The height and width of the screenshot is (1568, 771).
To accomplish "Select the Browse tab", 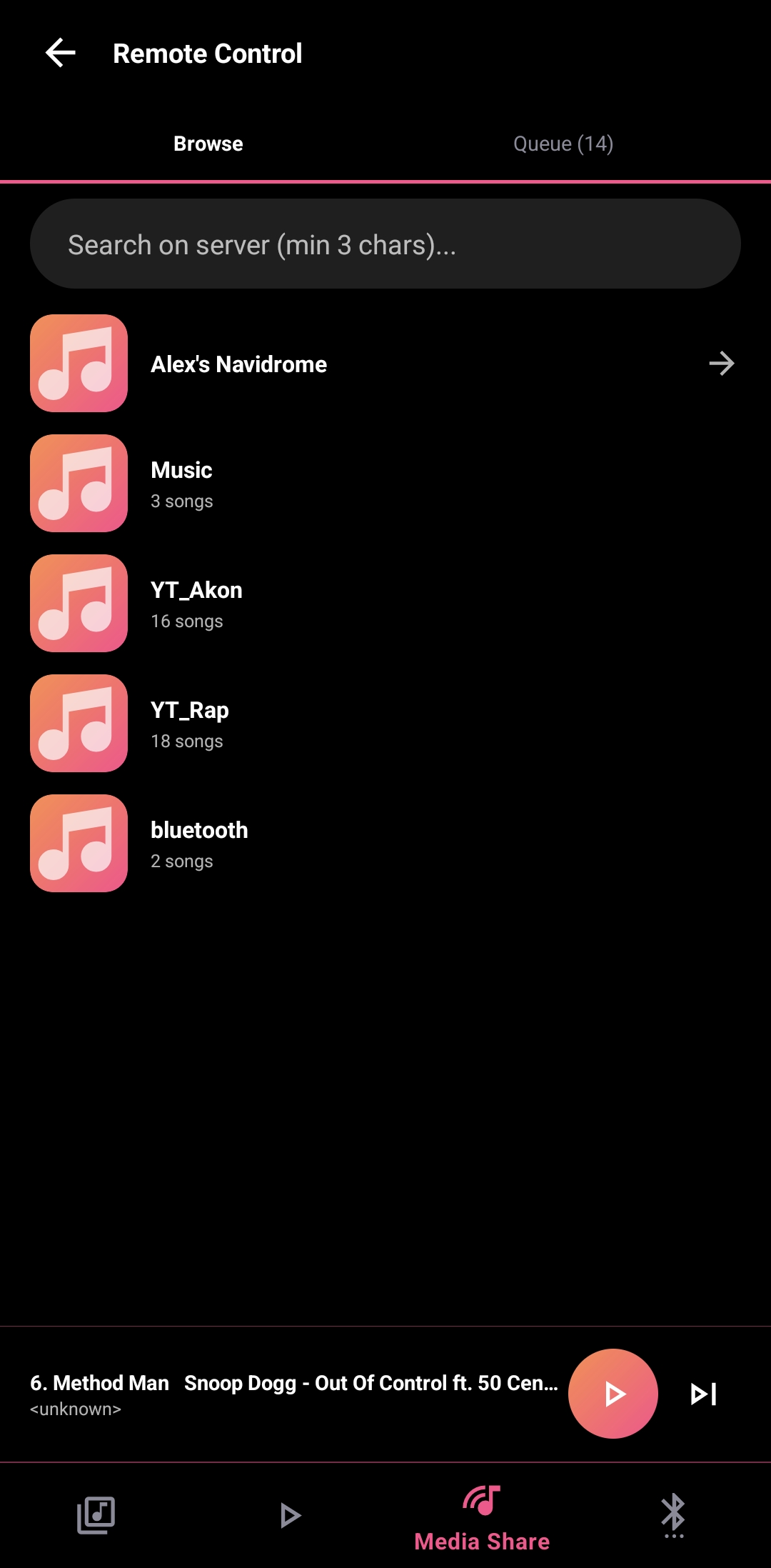I will coord(208,144).
